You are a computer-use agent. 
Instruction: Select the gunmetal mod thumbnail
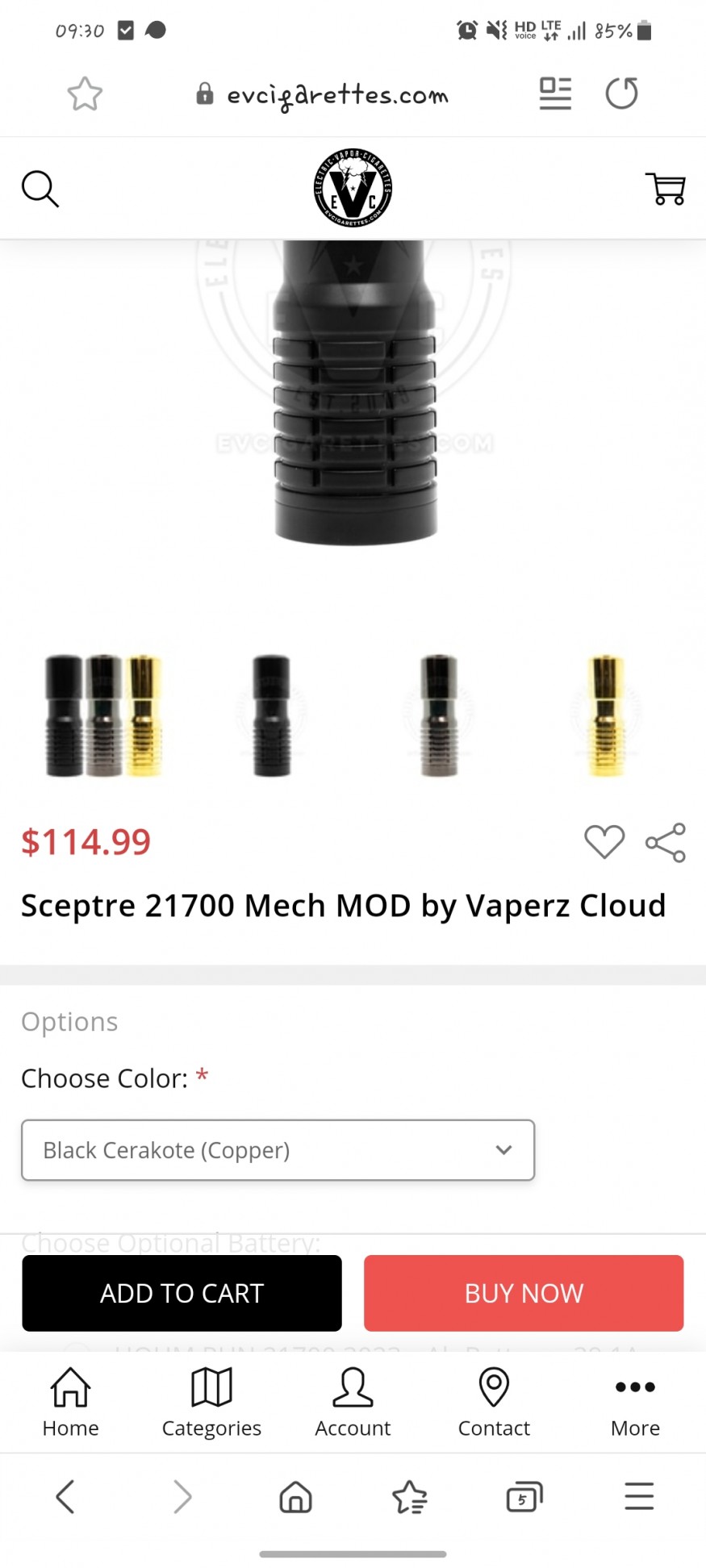point(439,715)
